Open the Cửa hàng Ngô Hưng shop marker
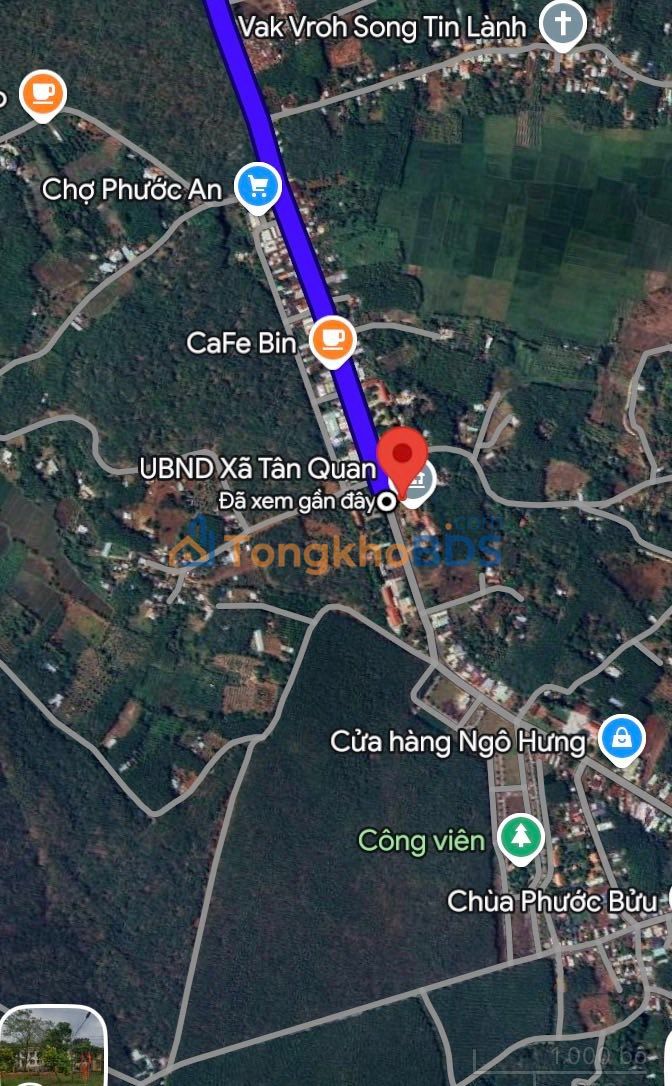 tap(622, 741)
